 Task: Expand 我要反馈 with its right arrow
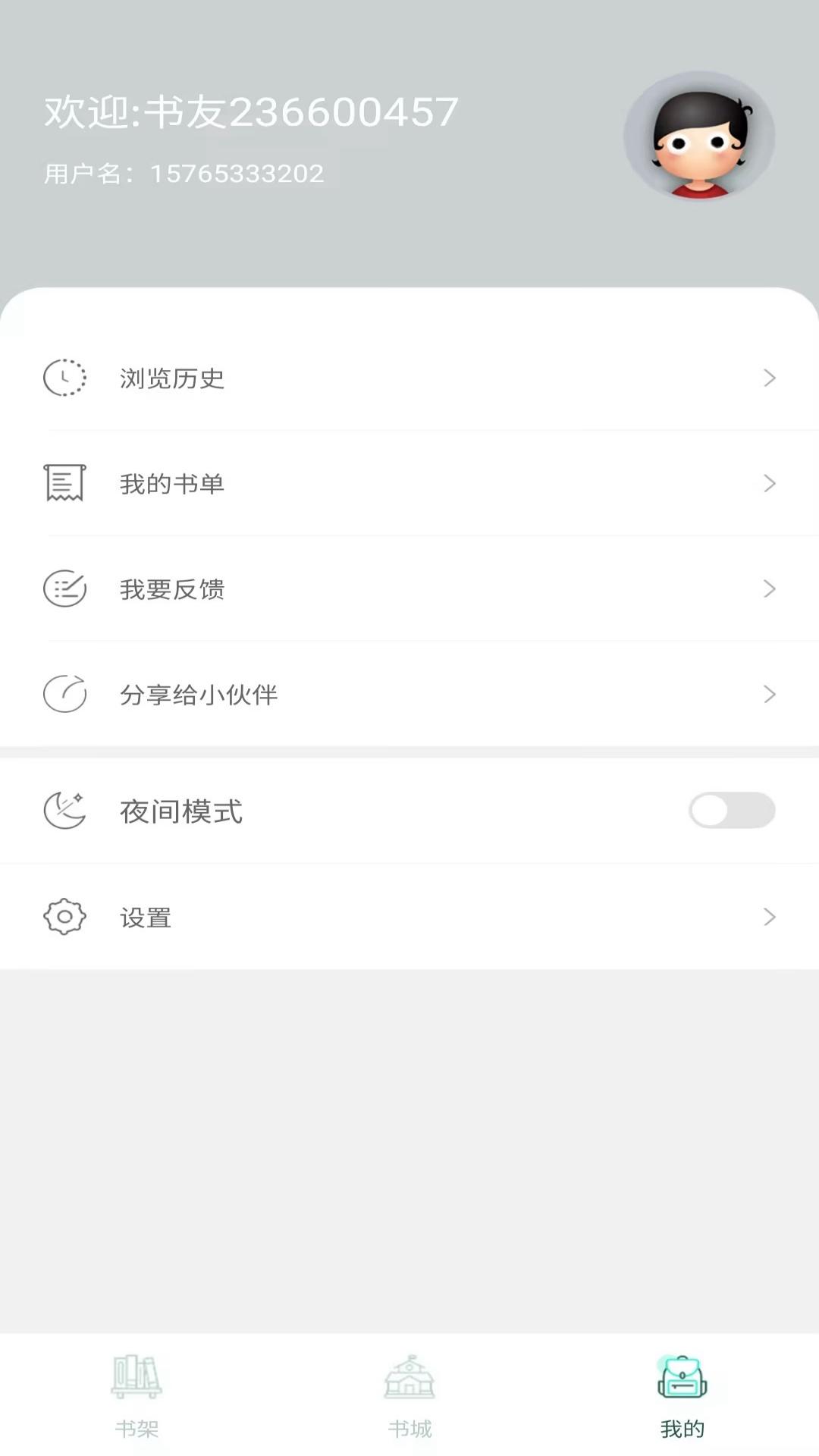770,589
